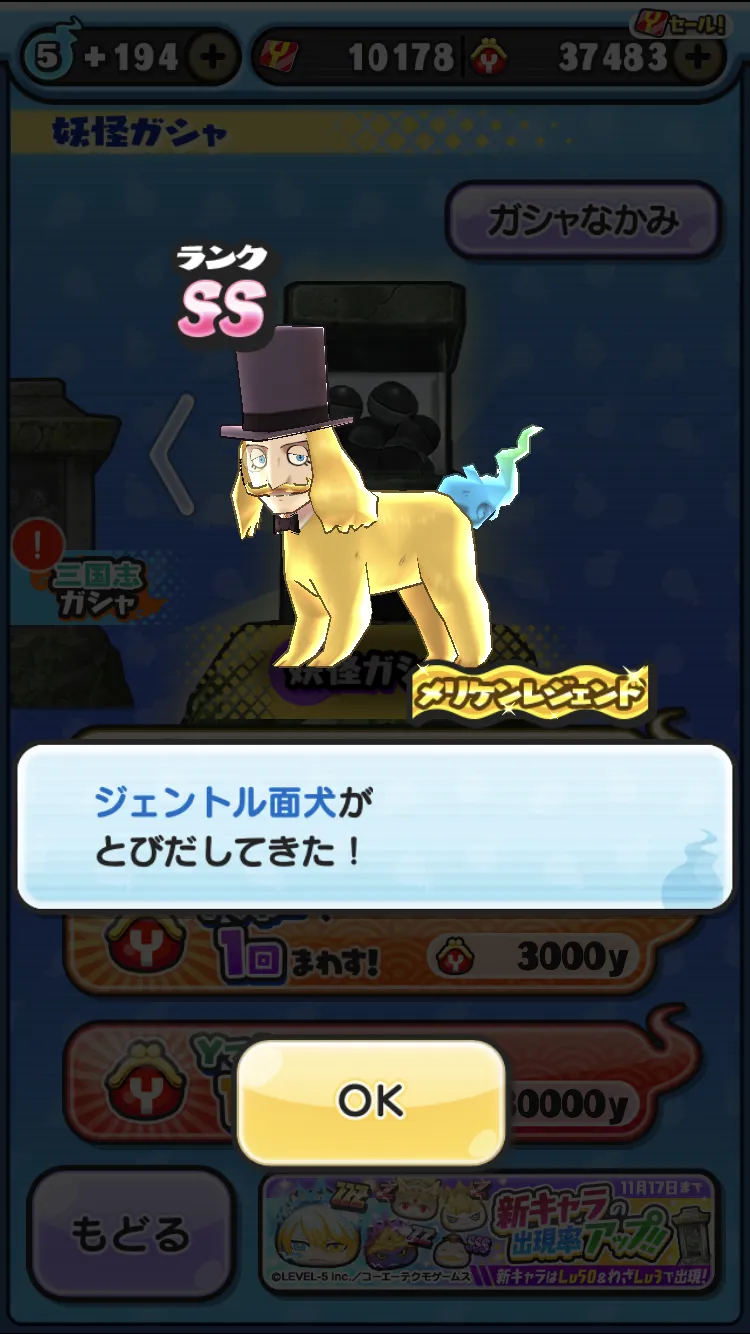Confirm the result with the OK button
The width and height of the screenshot is (750, 1334).
371,1101
